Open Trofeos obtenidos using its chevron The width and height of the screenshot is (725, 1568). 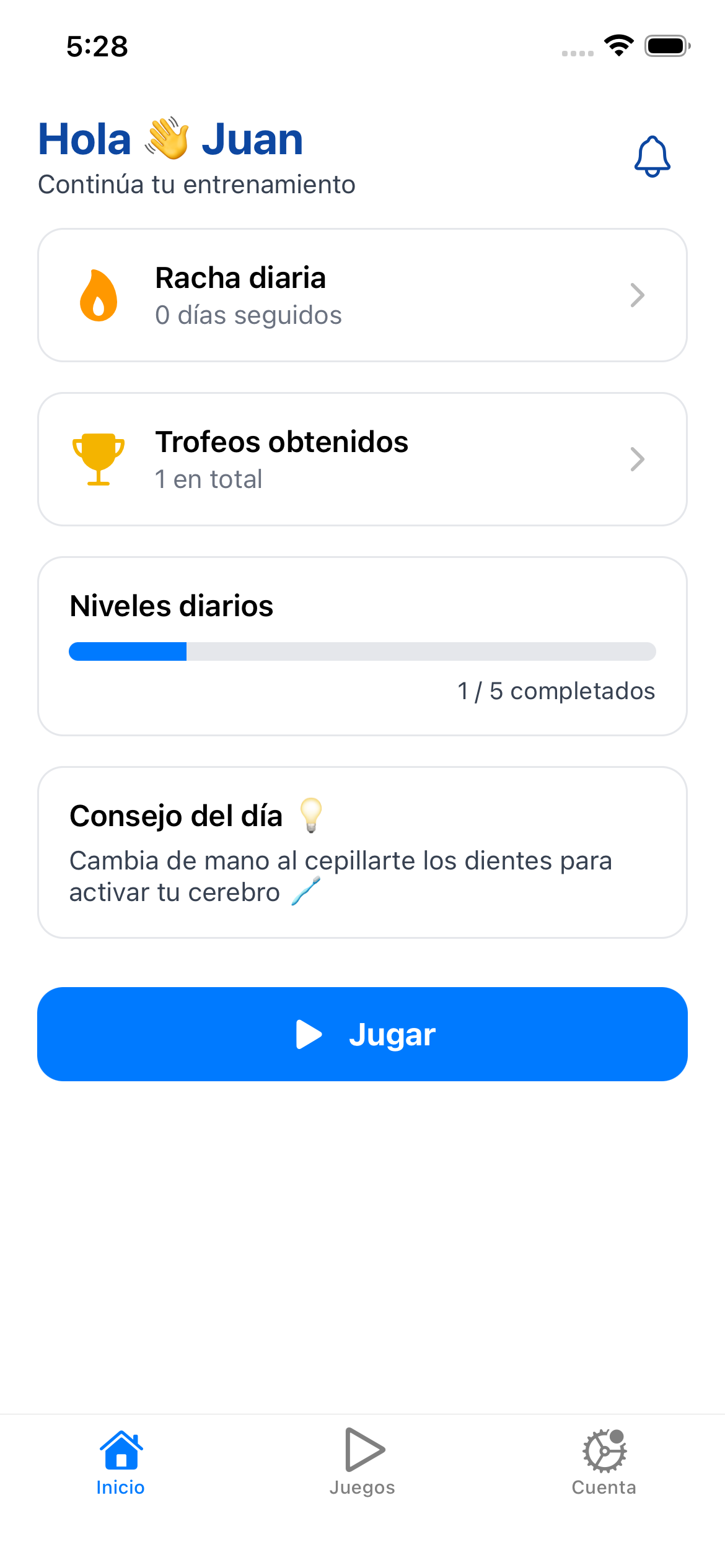click(x=638, y=459)
